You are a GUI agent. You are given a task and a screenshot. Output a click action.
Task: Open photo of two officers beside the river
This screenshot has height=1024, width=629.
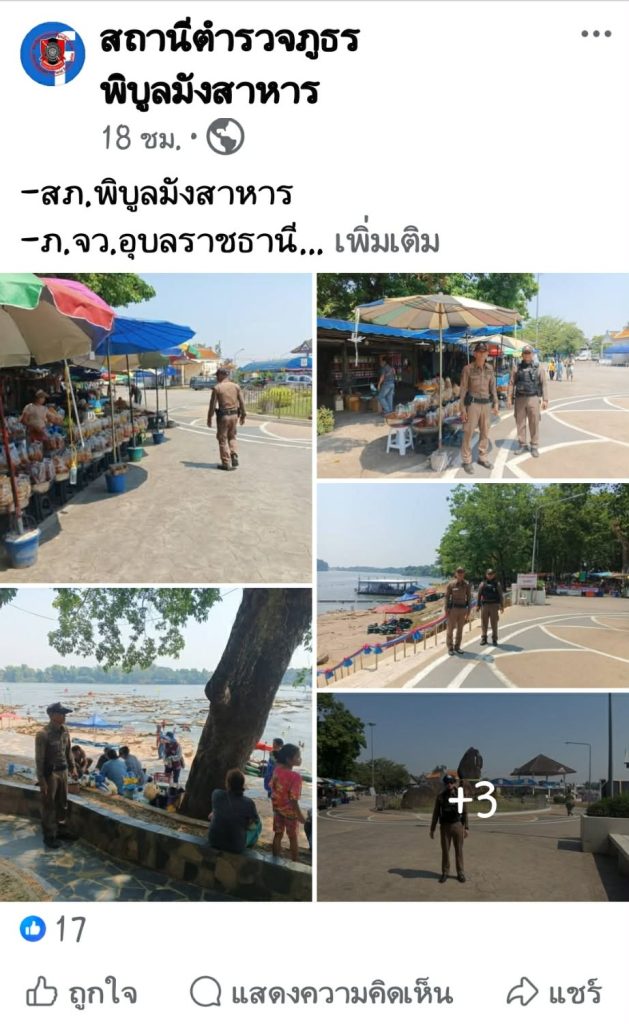[x=473, y=586]
